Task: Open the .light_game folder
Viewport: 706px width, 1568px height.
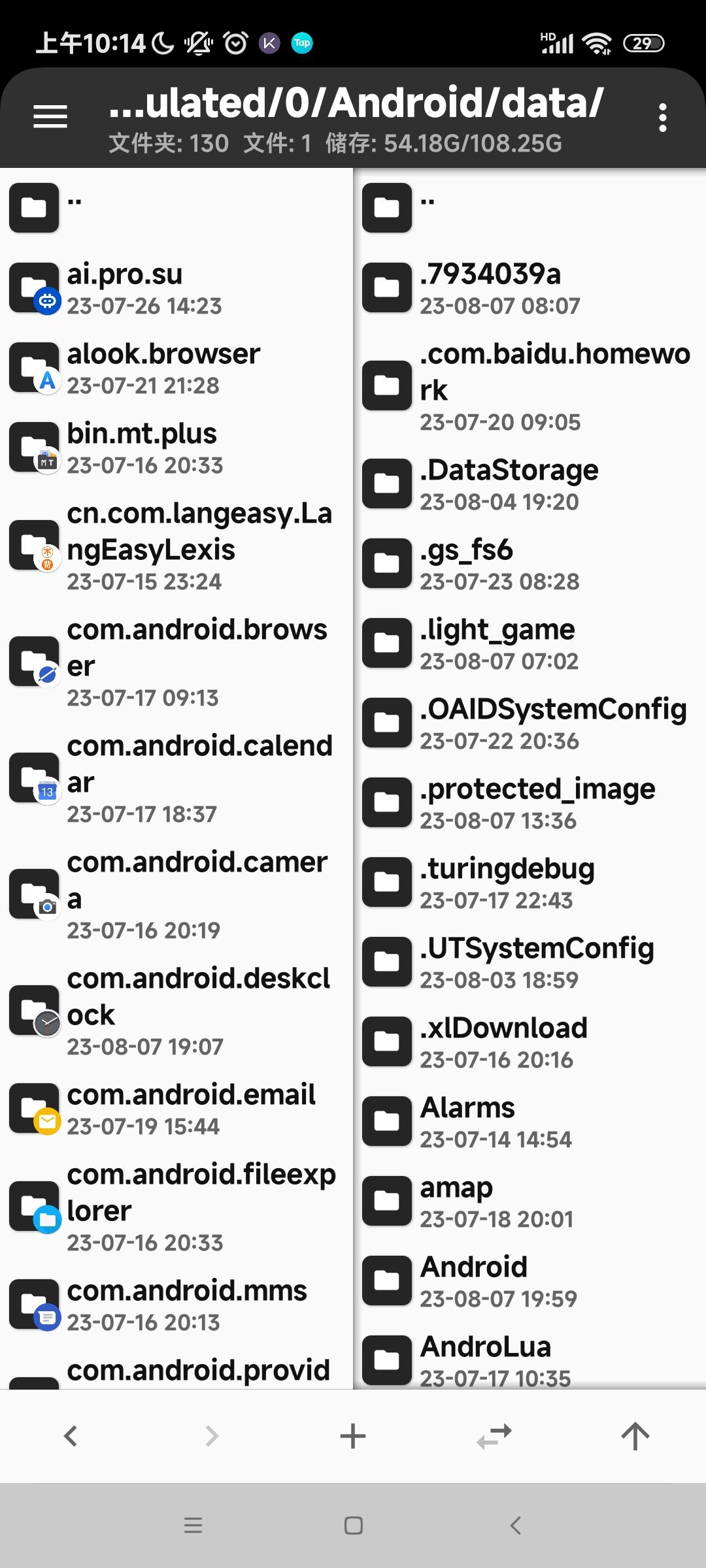Action: tap(529, 644)
